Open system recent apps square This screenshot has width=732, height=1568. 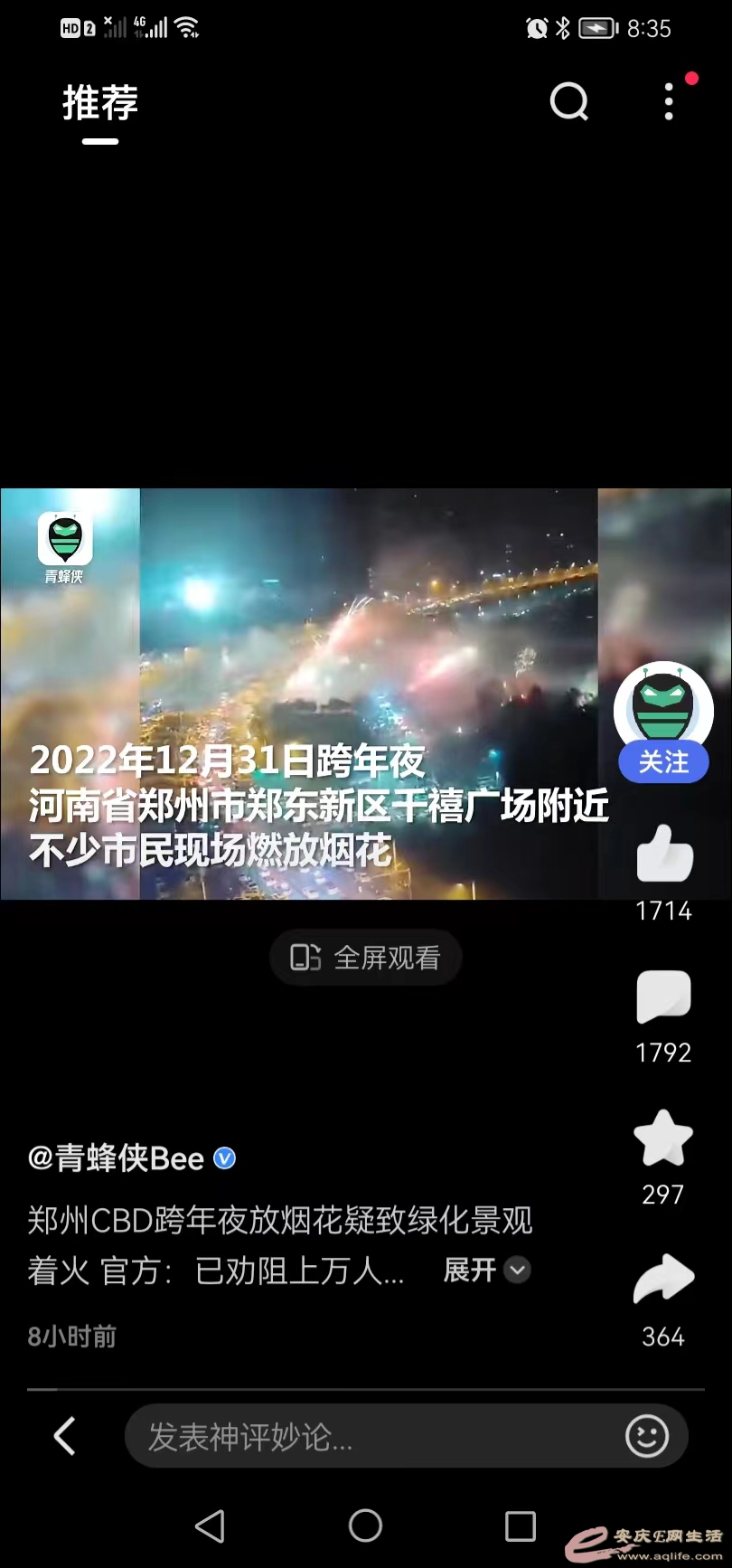point(521,1525)
